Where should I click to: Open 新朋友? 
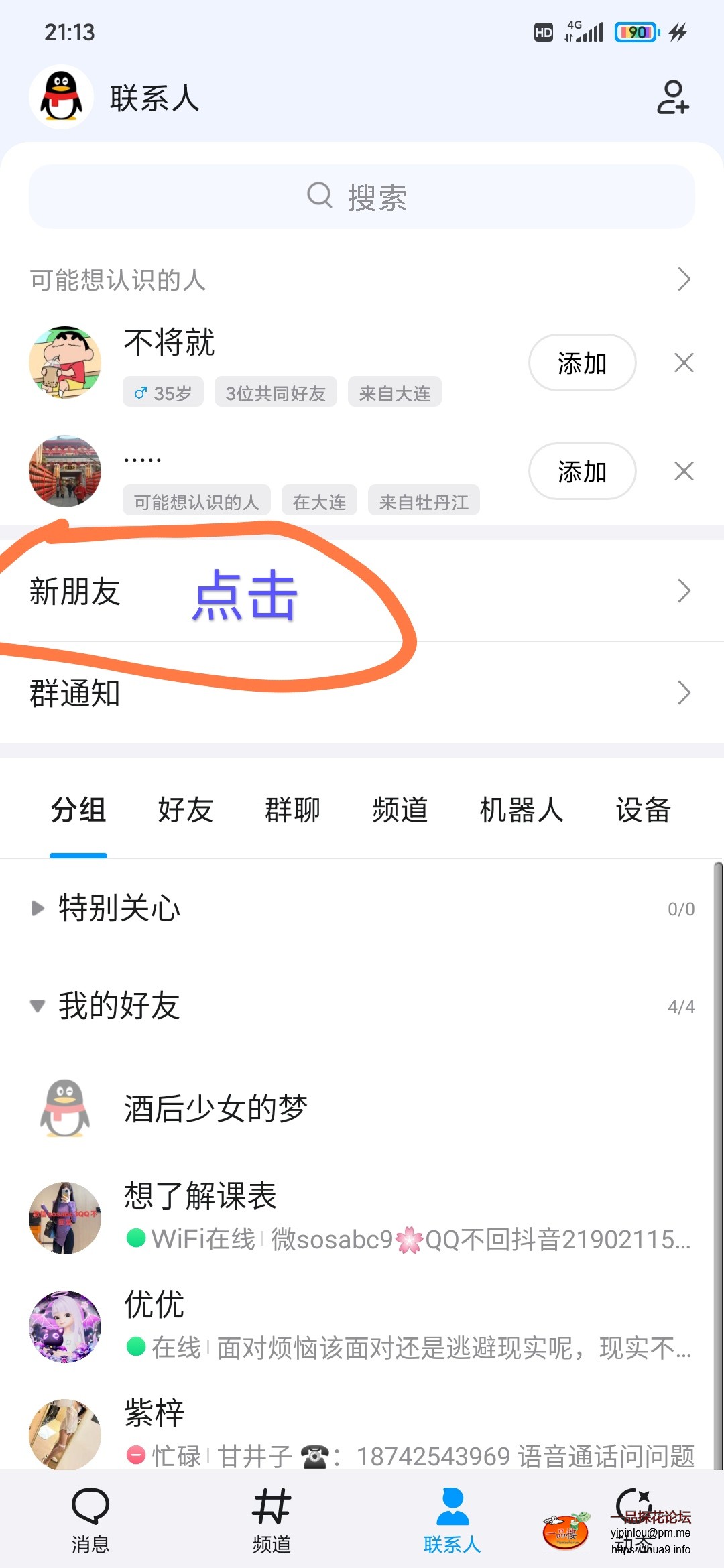point(362,592)
